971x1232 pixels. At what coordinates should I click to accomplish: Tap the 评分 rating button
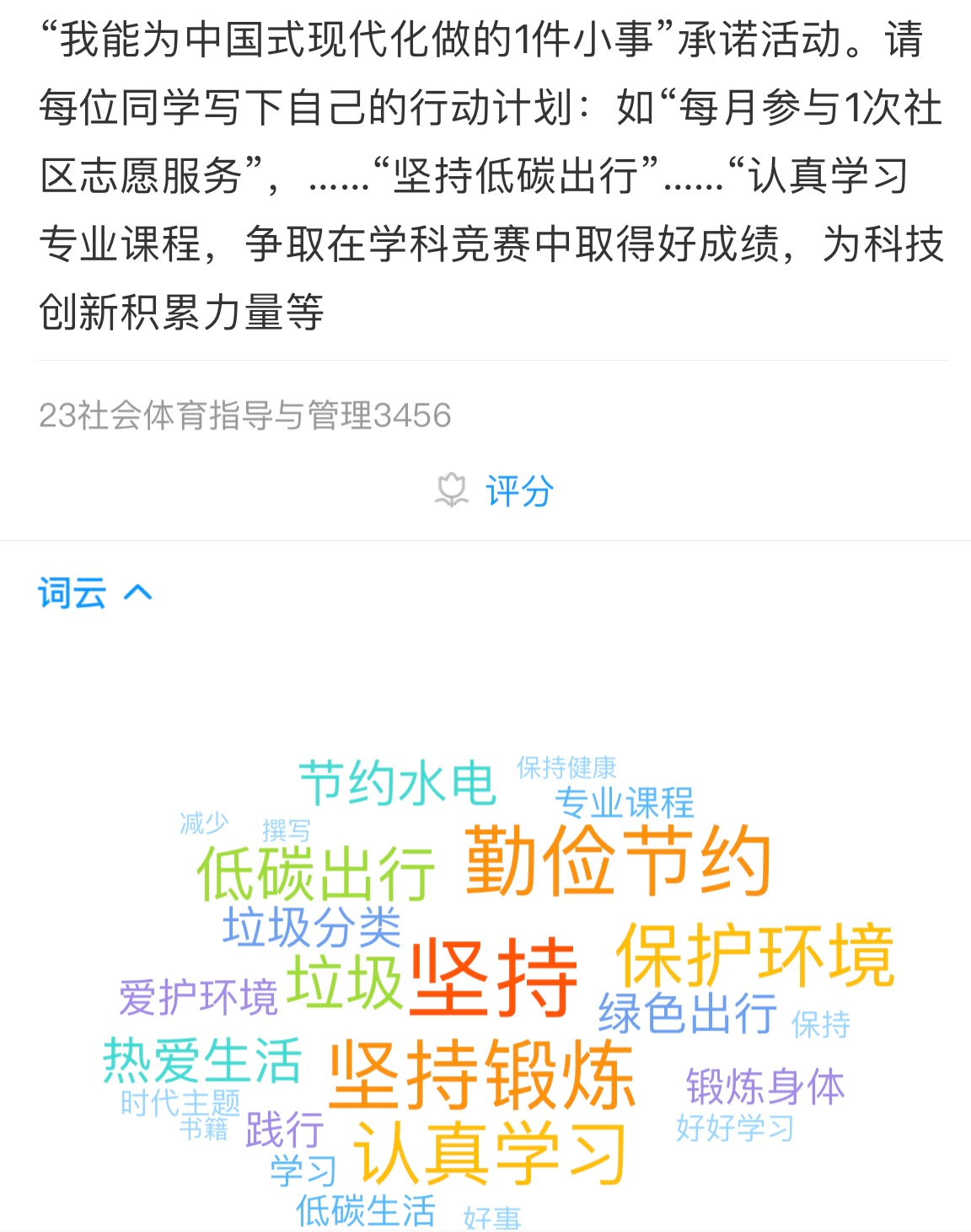(496, 490)
